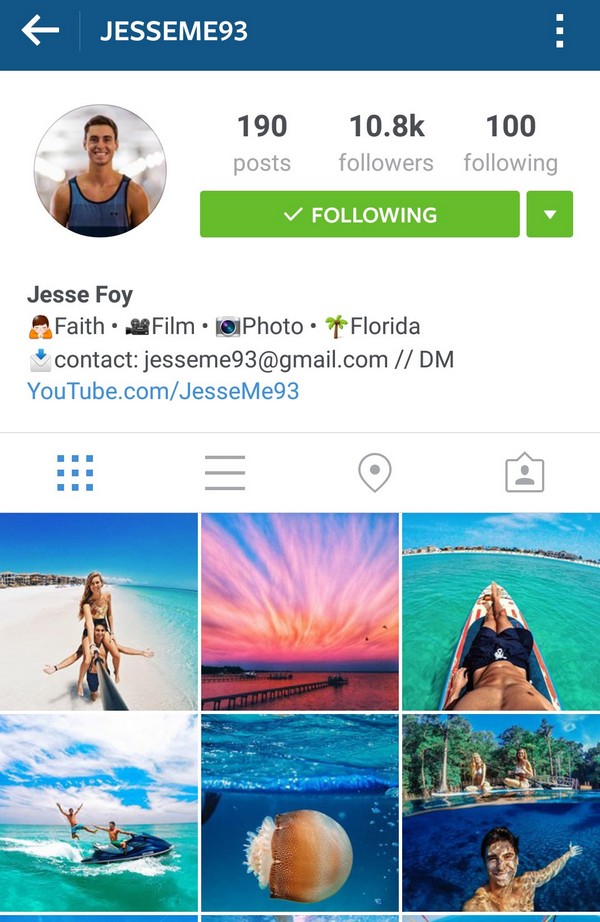View Jesse Foy's profile picture
Viewport: 600px width, 922px height.
pyautogui.click(x=100, y=170)
